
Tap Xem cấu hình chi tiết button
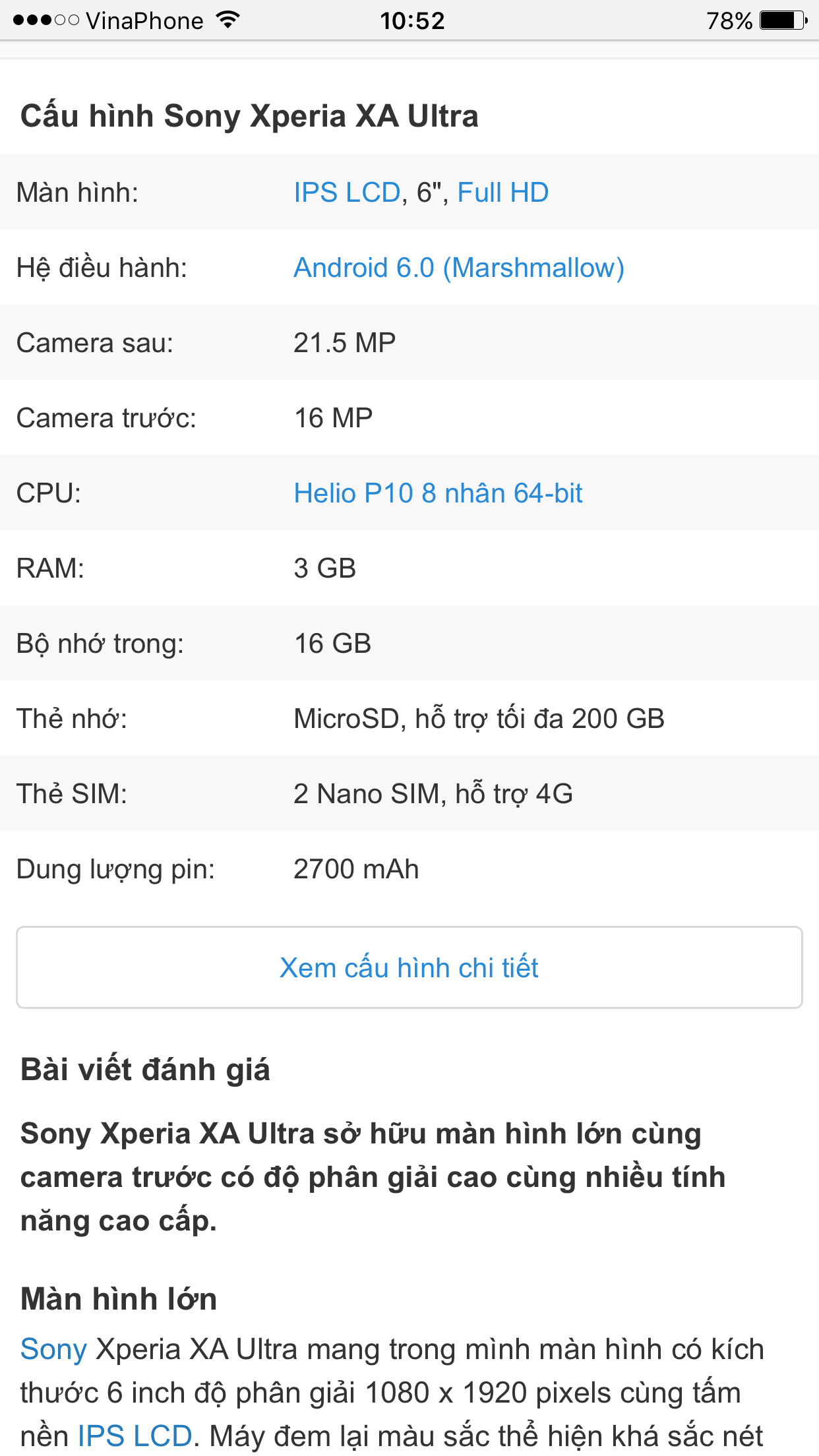coord(409,967)
